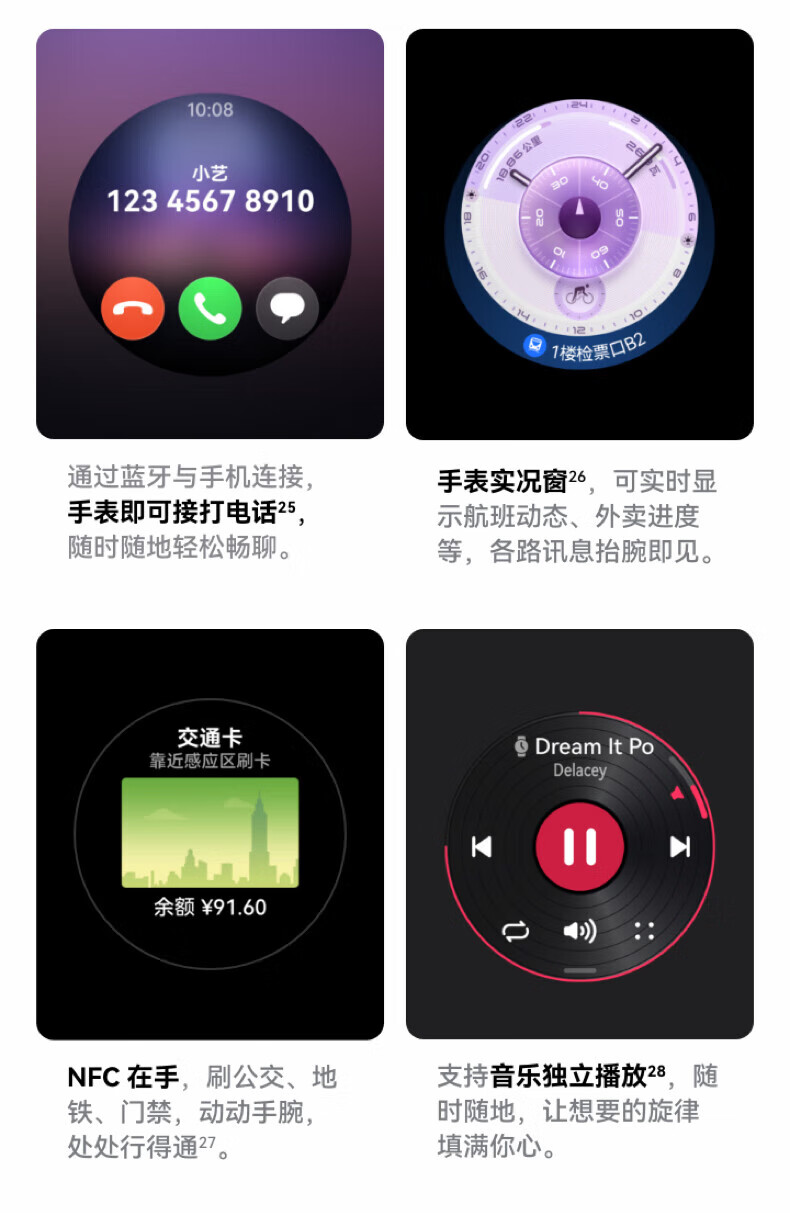Image resolution: width=790 pixels, height=1213 pixels.
Task: Tap the watch icon beside the song title
Action: [x=522, y=745]
